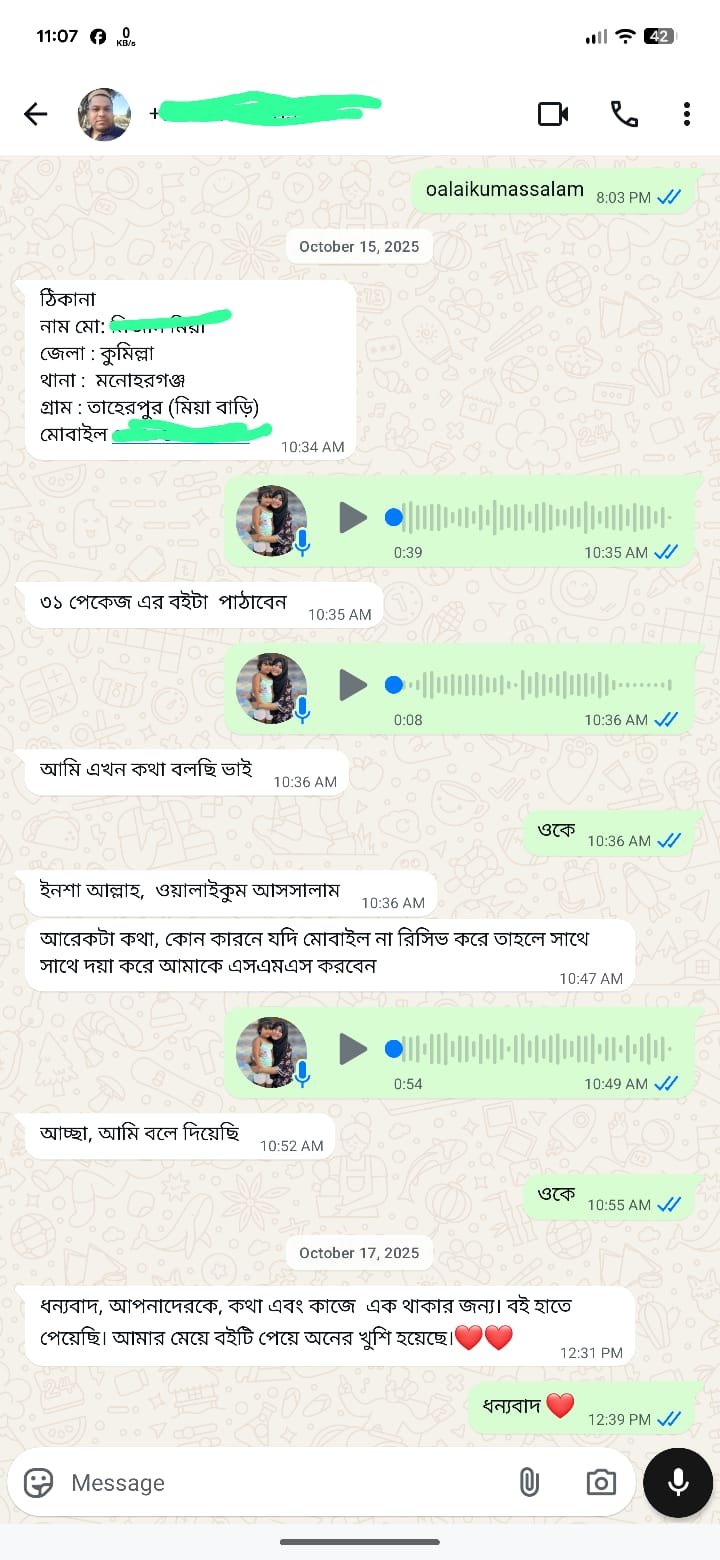Screen dimensions: 720x1560
Task: Open the overflow menu
Action: (687, 114)
